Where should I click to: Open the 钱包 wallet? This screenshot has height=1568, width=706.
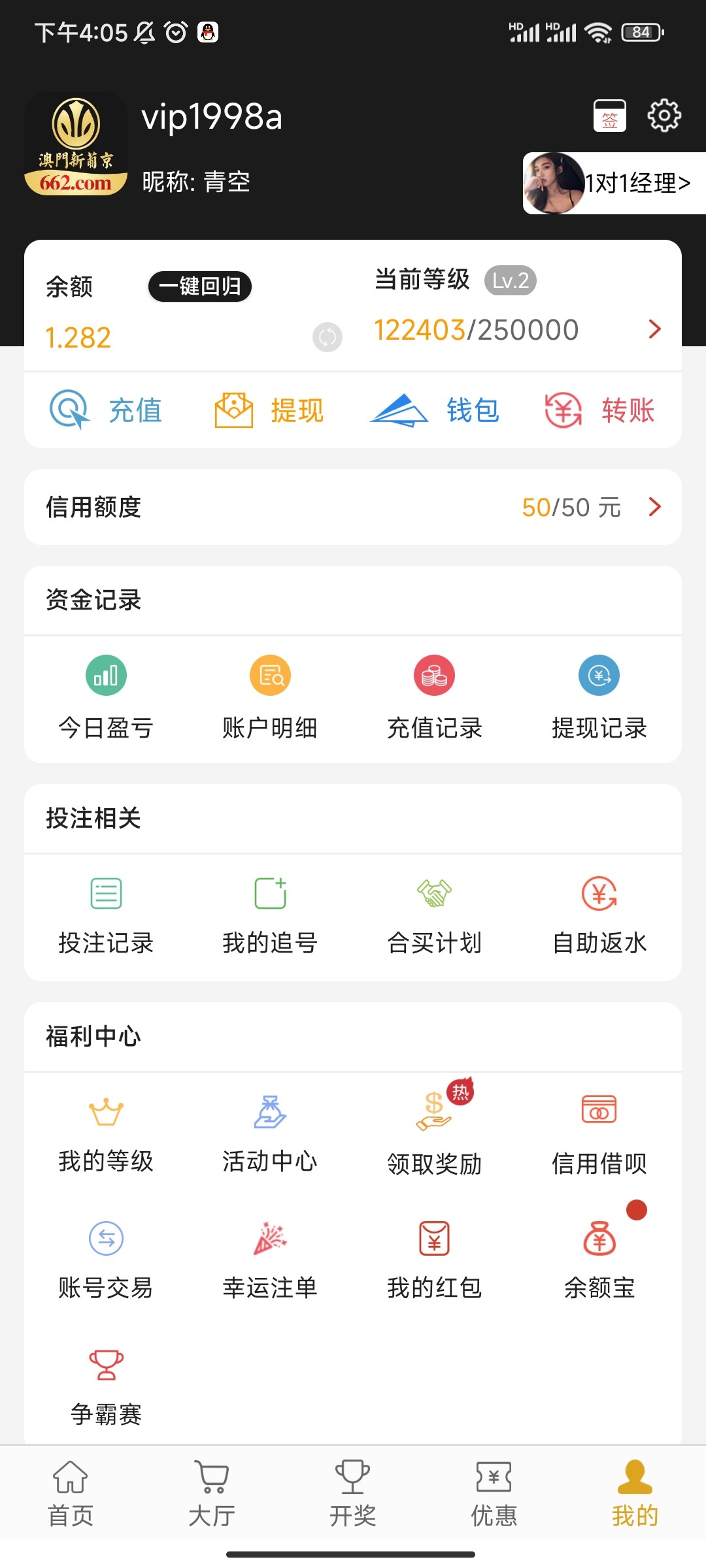click(x=435, y=410)
